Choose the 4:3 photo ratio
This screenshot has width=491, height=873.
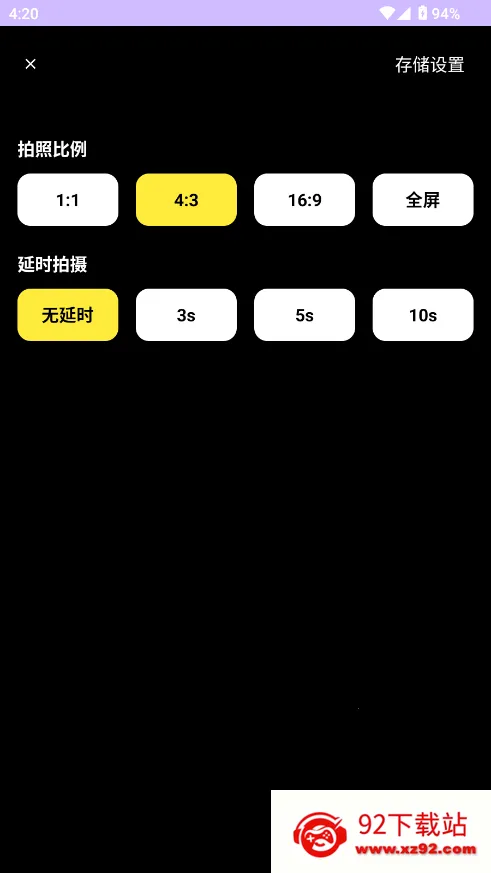[x=186, y=200]
